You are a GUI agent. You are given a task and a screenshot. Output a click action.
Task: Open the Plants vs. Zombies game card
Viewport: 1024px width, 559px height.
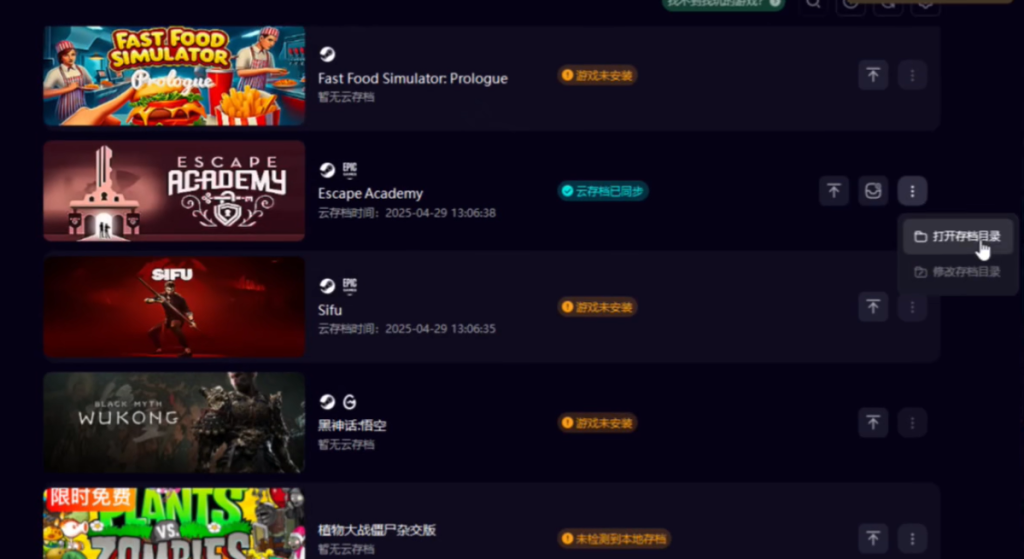coord(174,524)
